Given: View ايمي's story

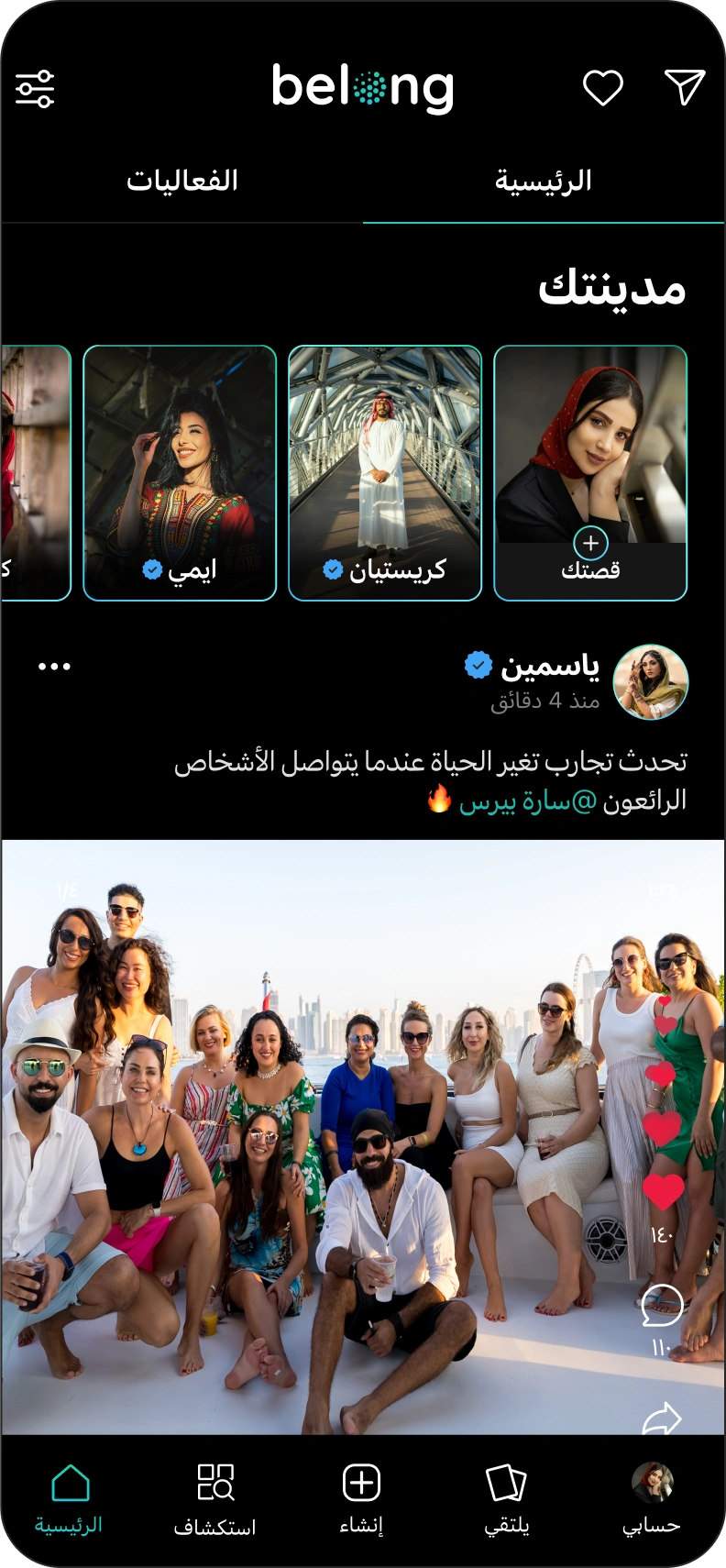Looking at the screenshot, I should pyautogui.click(x=180, y=472).
